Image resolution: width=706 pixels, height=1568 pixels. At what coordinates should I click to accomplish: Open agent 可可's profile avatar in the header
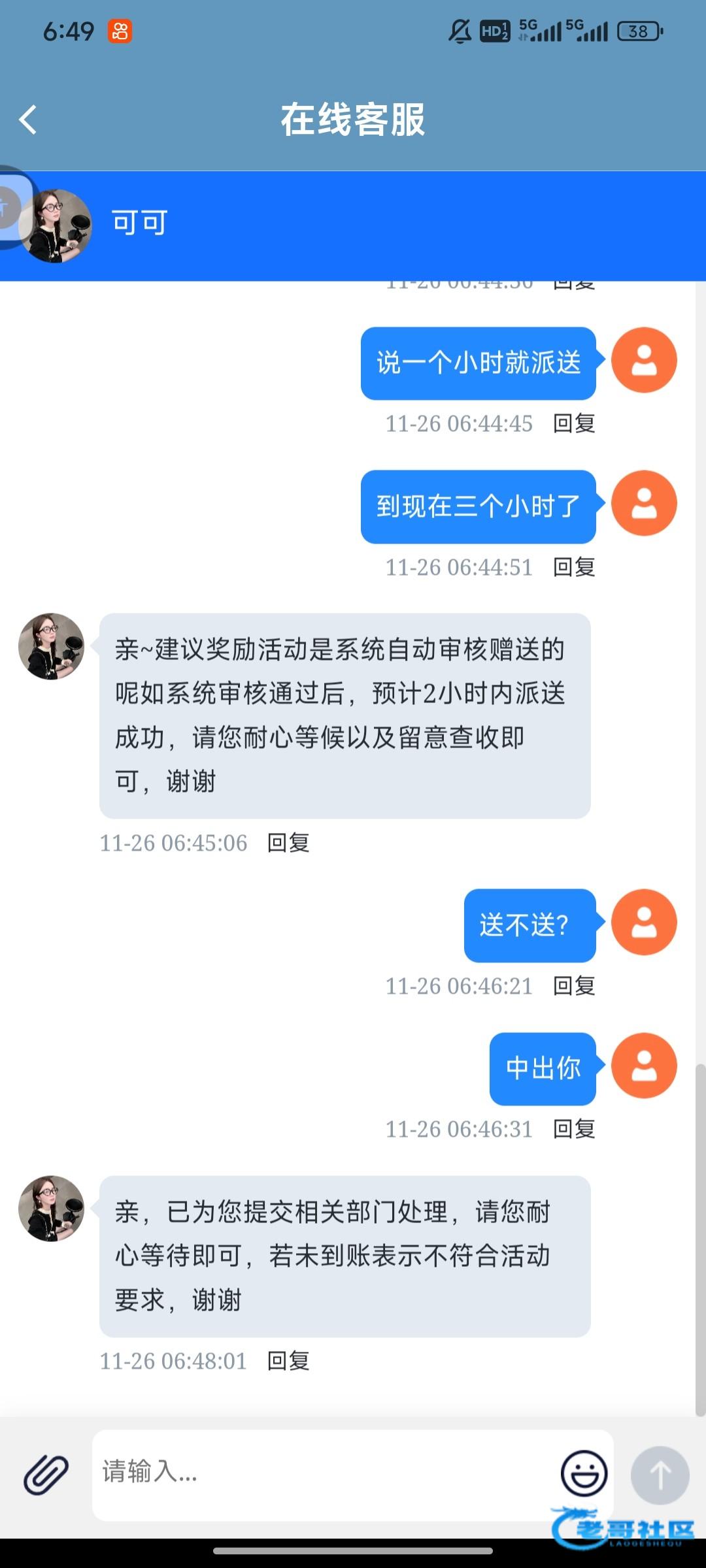click(56, 226)
